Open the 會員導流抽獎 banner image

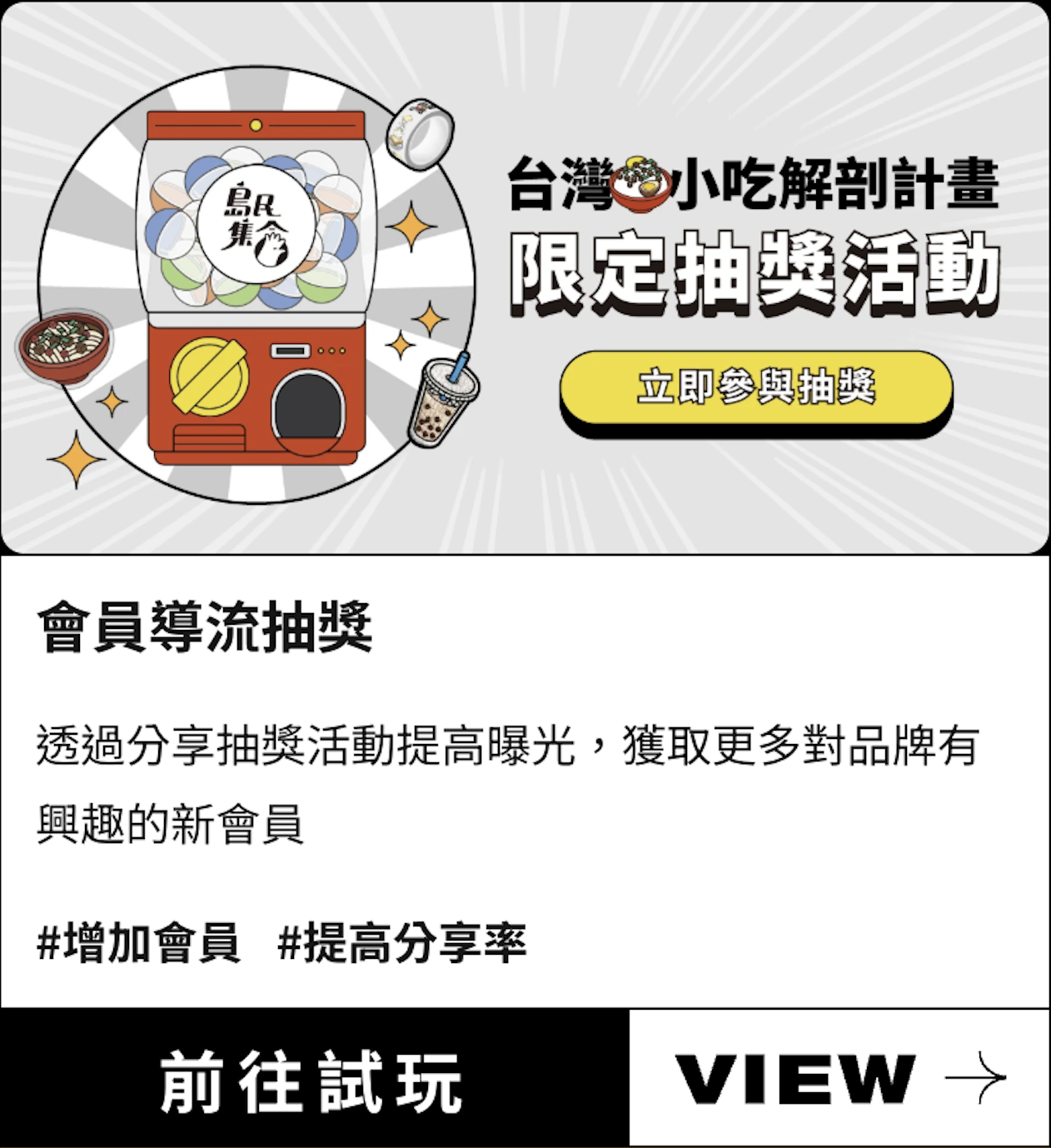click(525, 277)
